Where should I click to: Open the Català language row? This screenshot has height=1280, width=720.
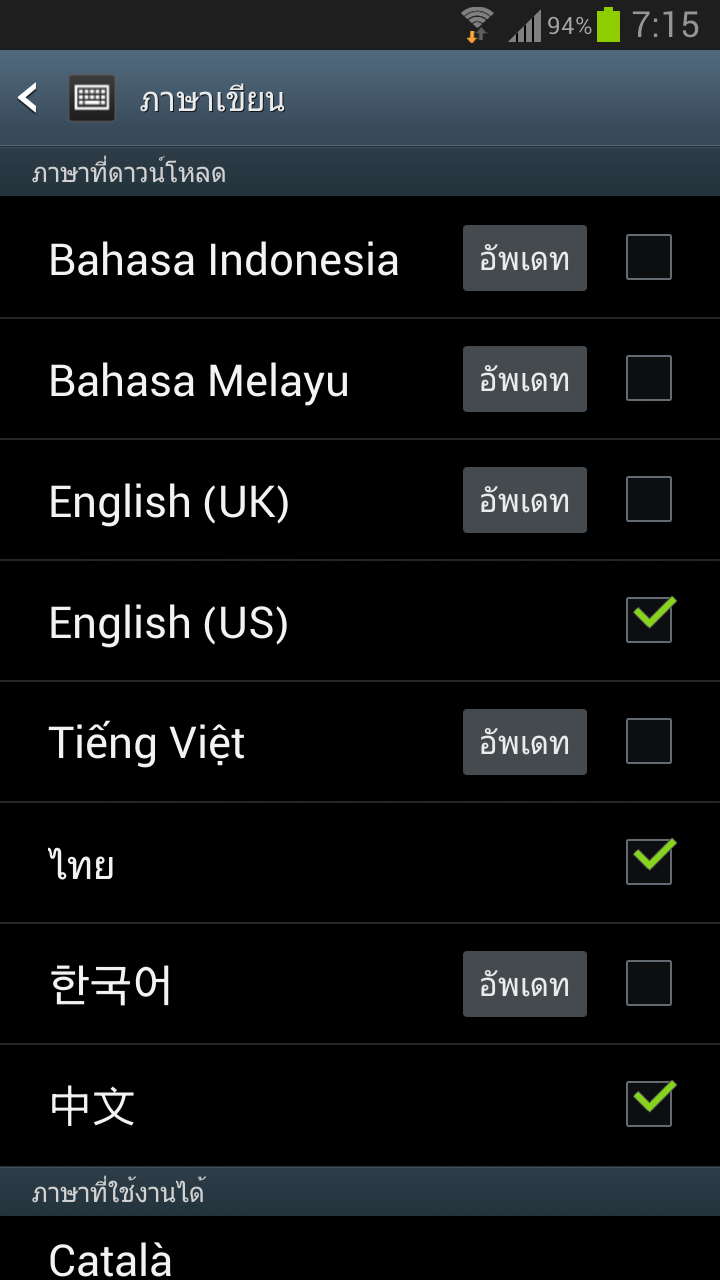[x=360, y=1249]
